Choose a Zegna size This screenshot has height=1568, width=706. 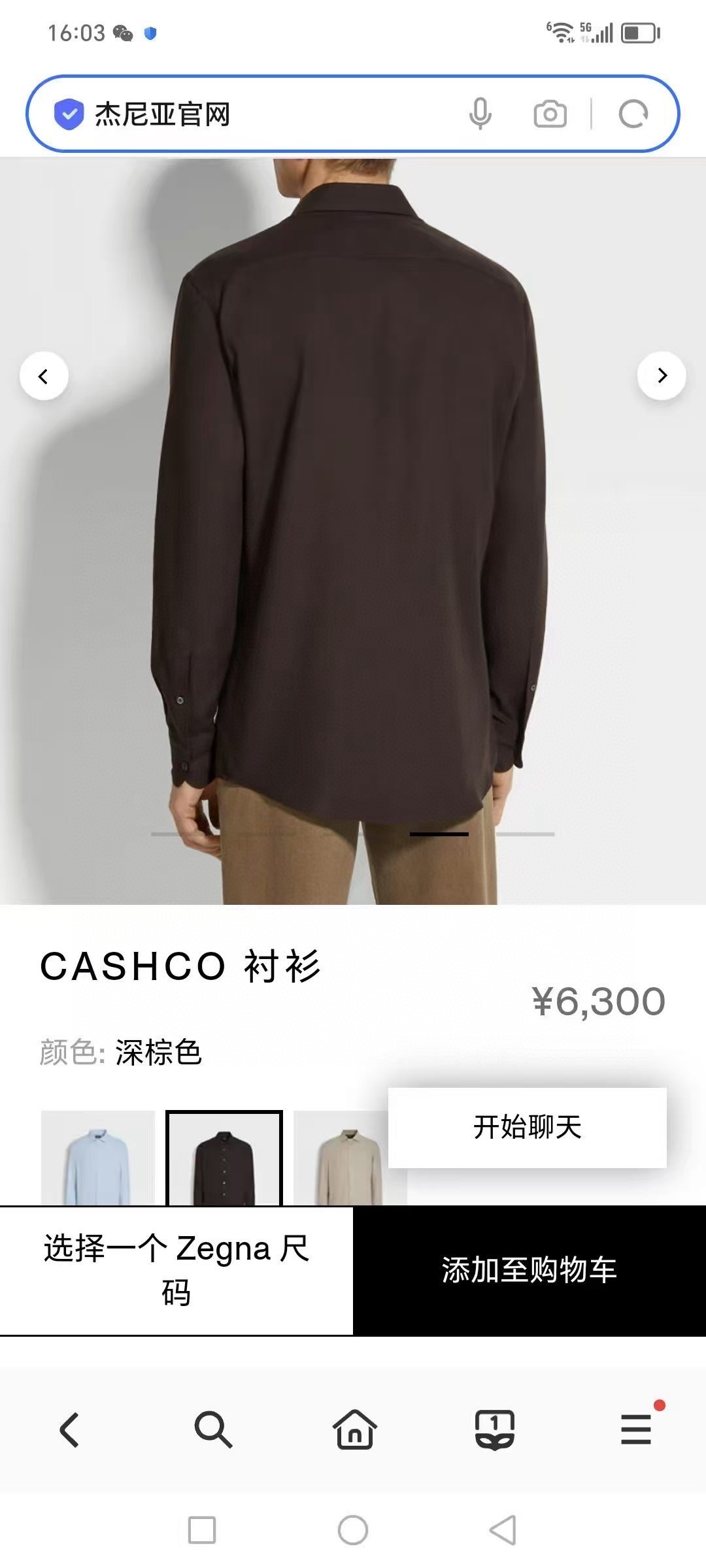pyautogui.click(x=176, y=1270)
